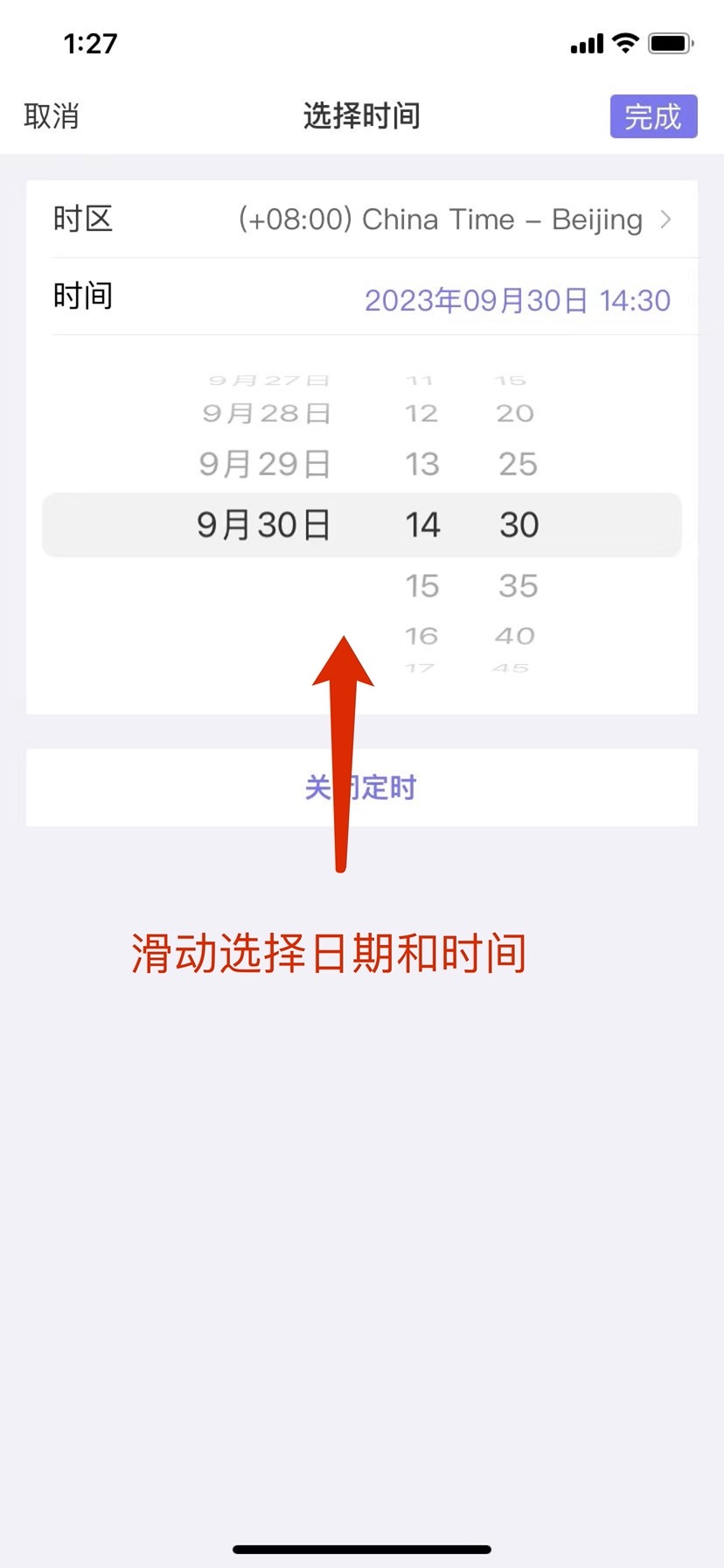This screenshot has width=724, height=1568.
Task: Select hour 15 in the picker
Action: coord(421,585)
